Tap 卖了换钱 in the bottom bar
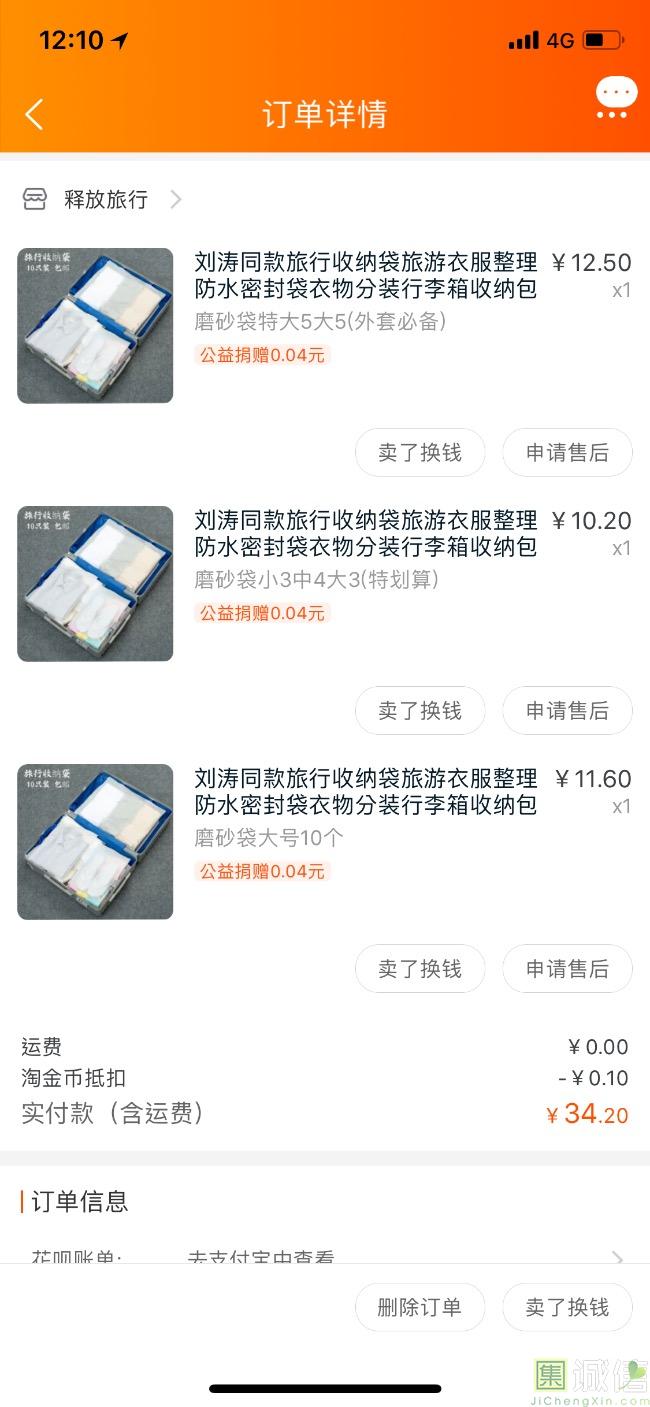This screenshot has height=1407, width=650. click(567, 1307)
